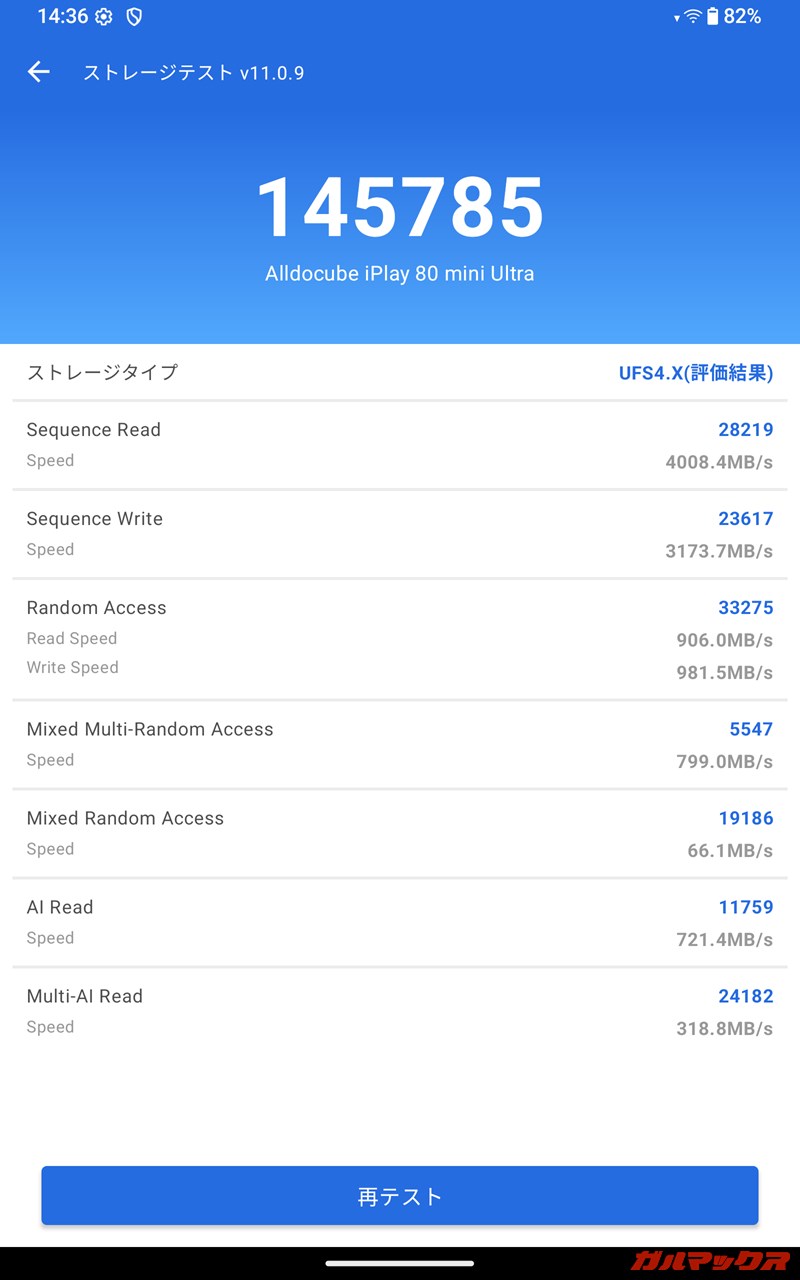The image size is (800, 1280).
Task: Click the total score 145785
Action: point(400,210)
